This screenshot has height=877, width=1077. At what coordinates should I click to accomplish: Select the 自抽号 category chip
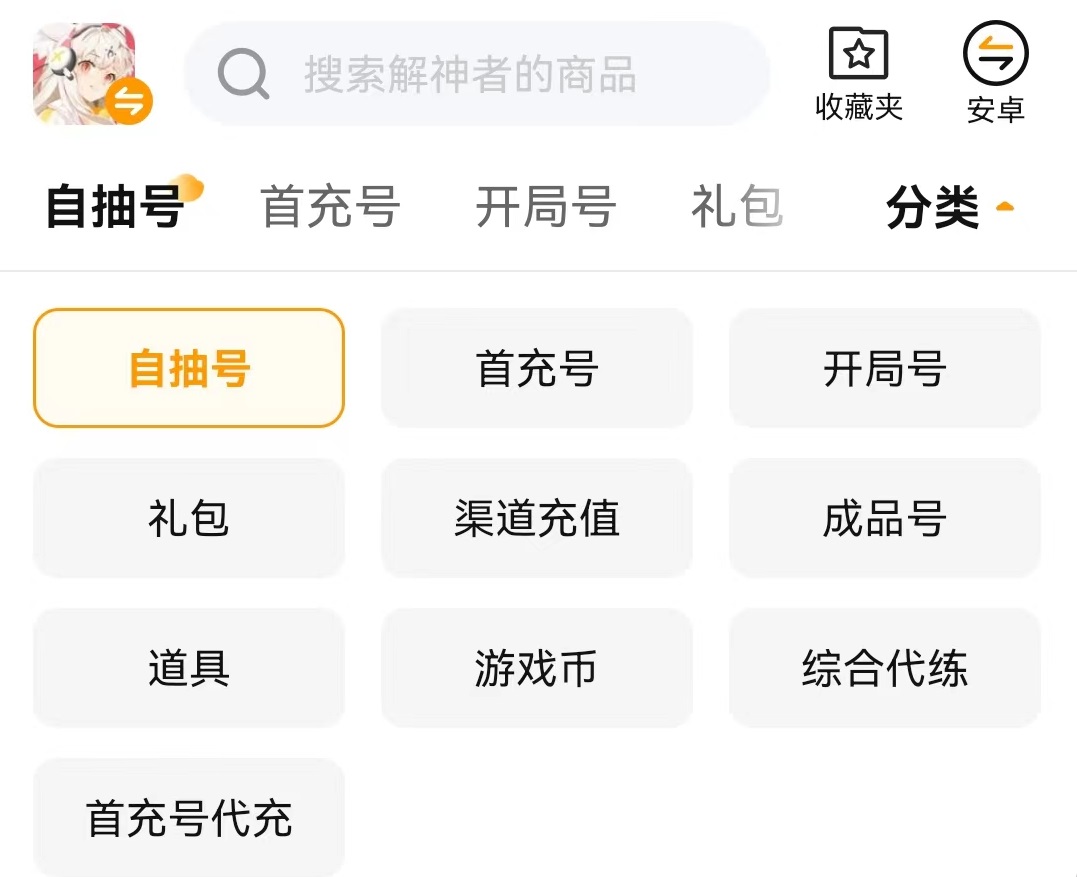coord(189,368)
